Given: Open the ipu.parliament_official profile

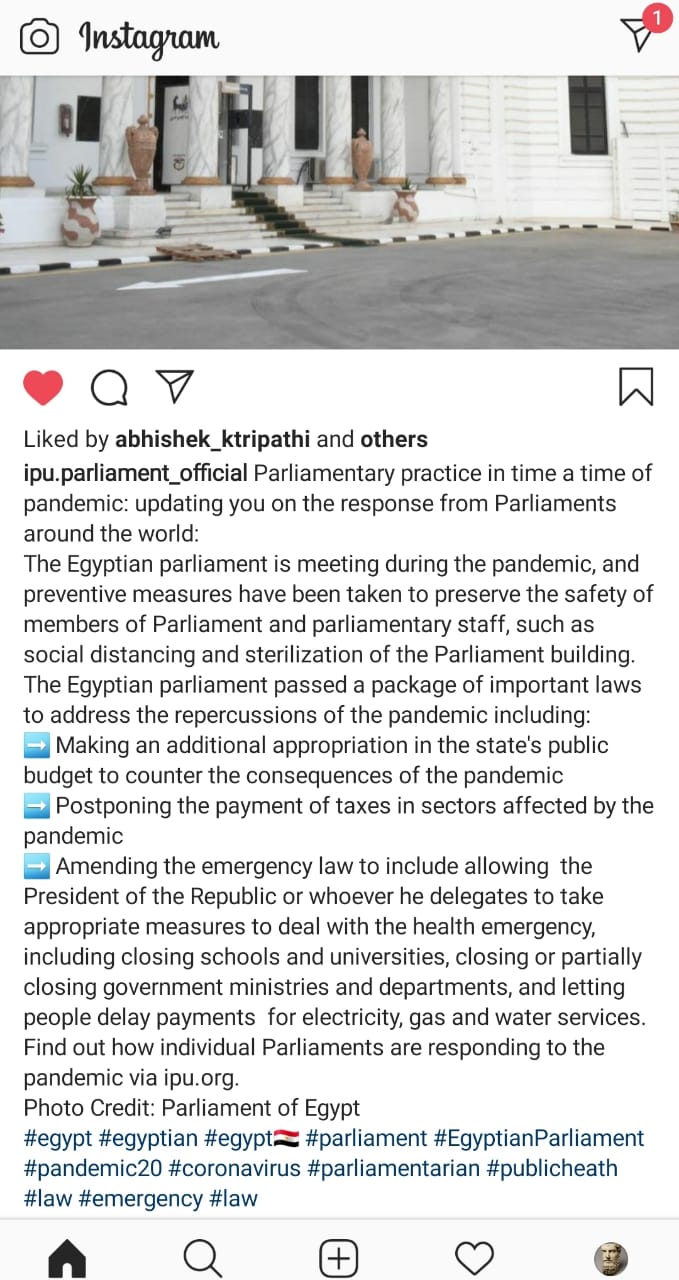Looking at the screenshot, I should click(136, 473).
